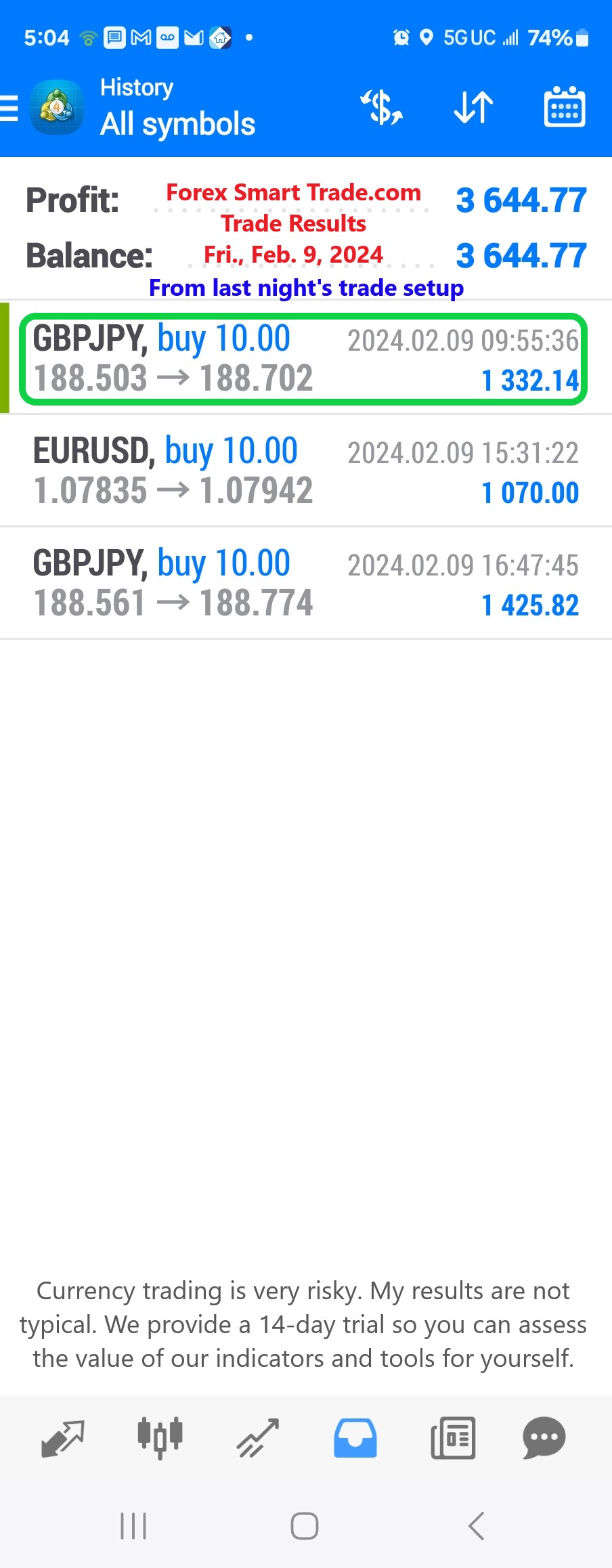Open the History tab header
This screenshot has height=1568, width=612.
point(137,87)
